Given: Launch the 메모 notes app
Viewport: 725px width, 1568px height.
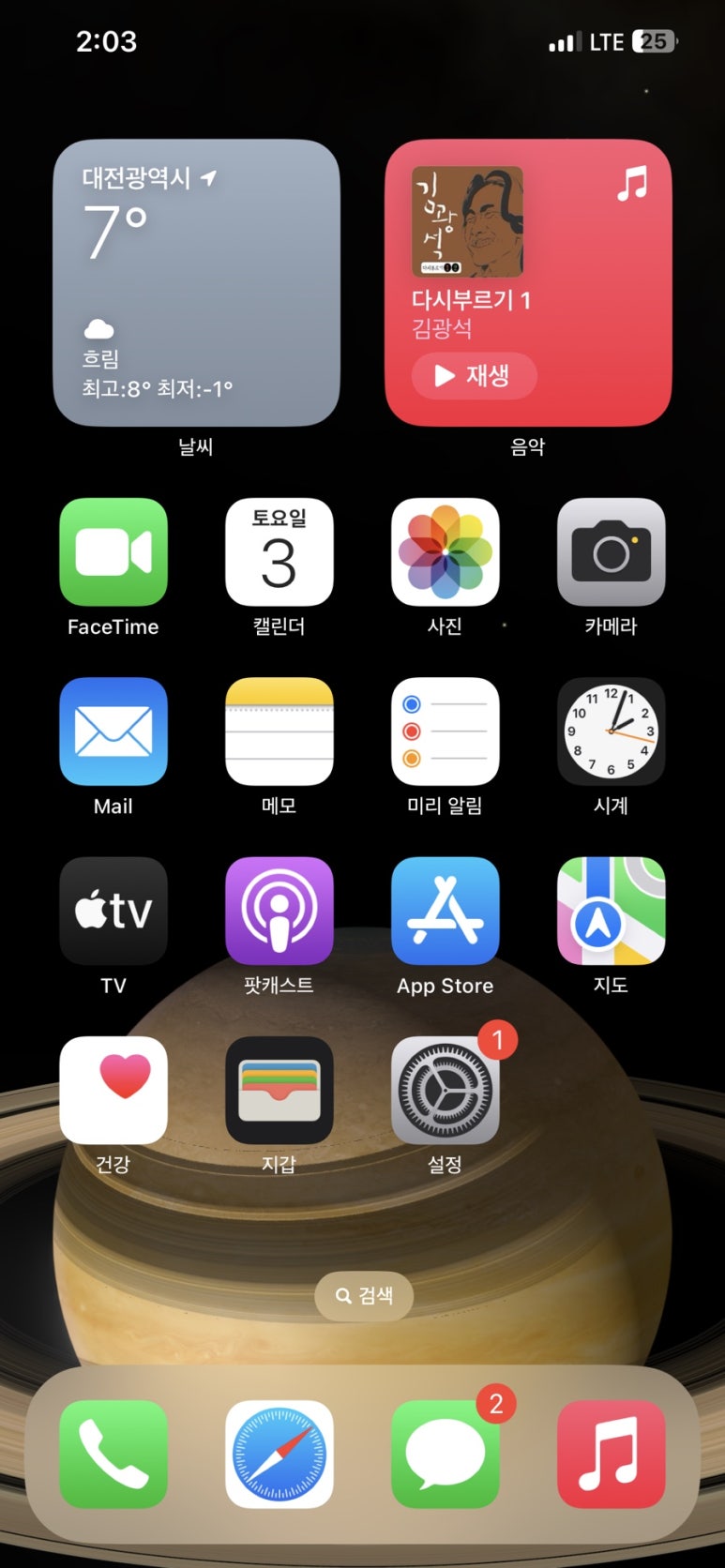Looking at the screenshot, I should click(x=279, y=731).
